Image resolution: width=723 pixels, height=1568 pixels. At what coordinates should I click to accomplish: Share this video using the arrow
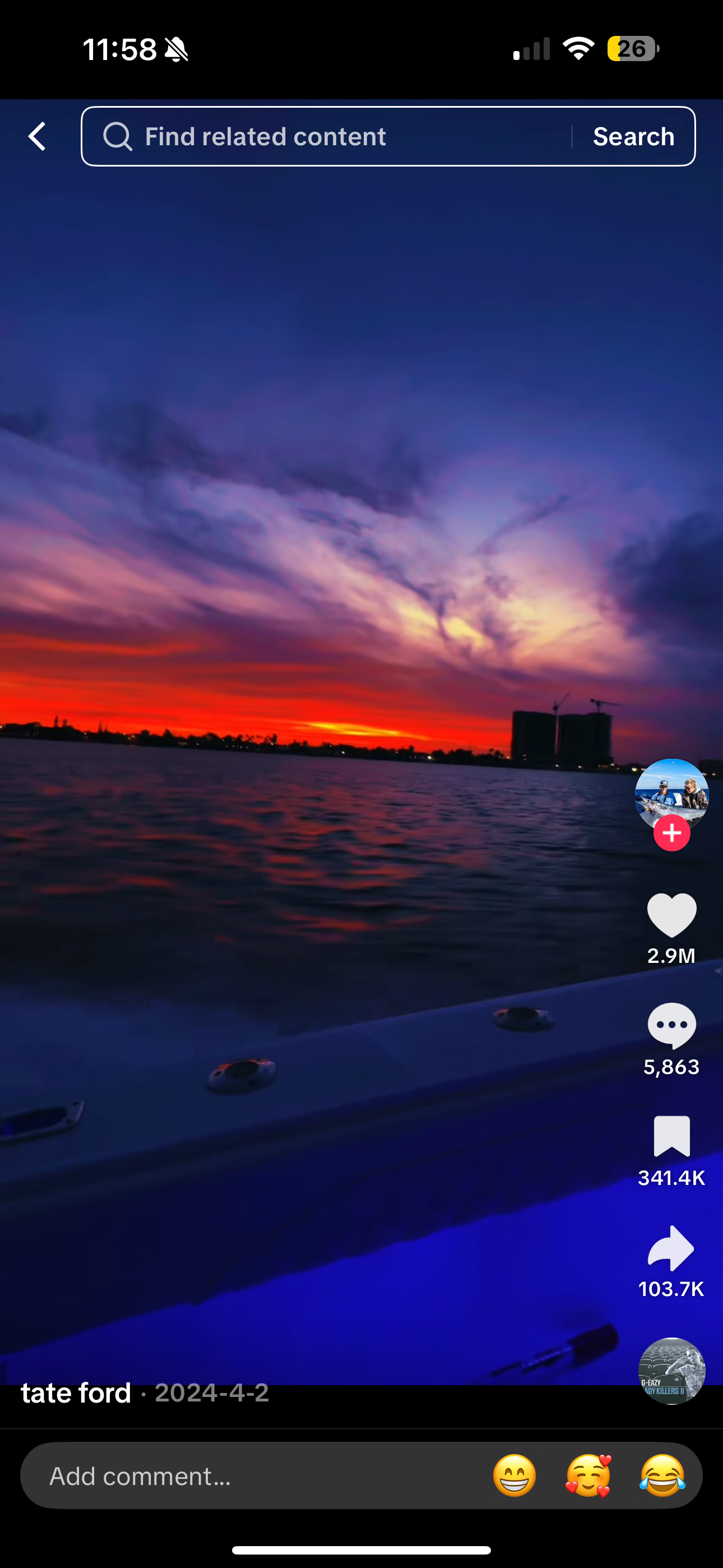(x=671, y=1248)
